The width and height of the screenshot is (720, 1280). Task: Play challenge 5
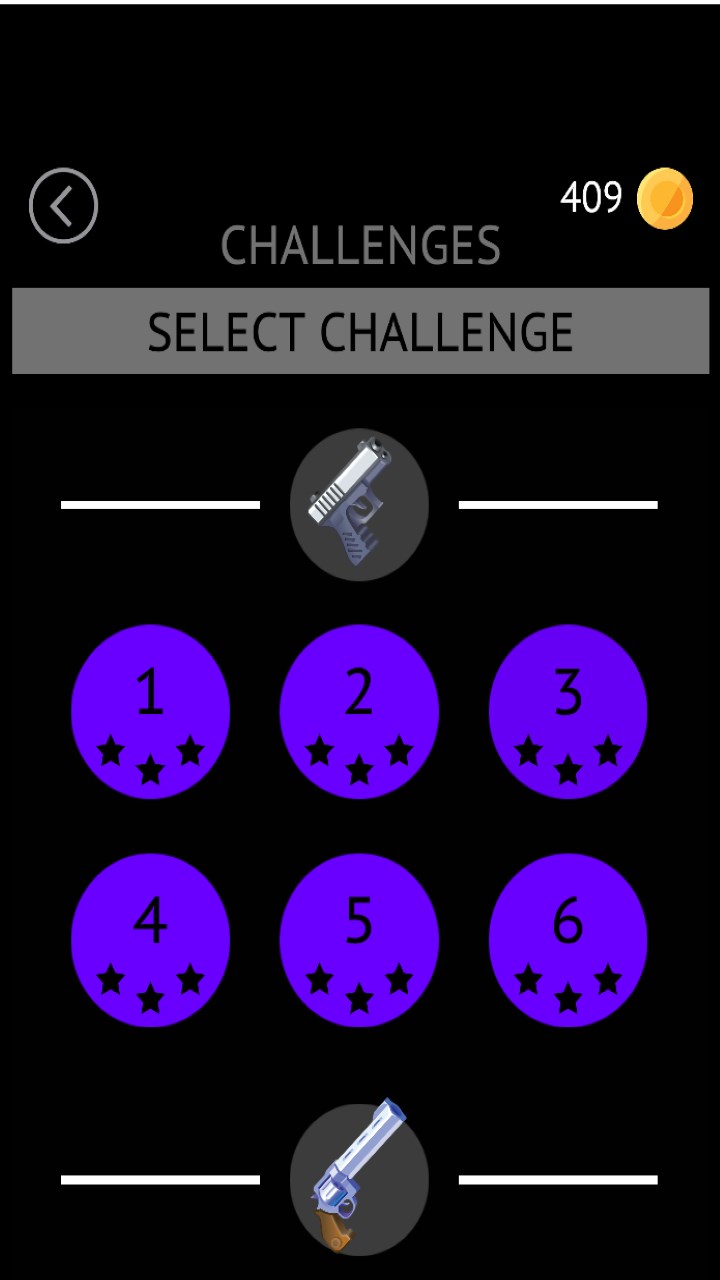(x=359, y=940)
